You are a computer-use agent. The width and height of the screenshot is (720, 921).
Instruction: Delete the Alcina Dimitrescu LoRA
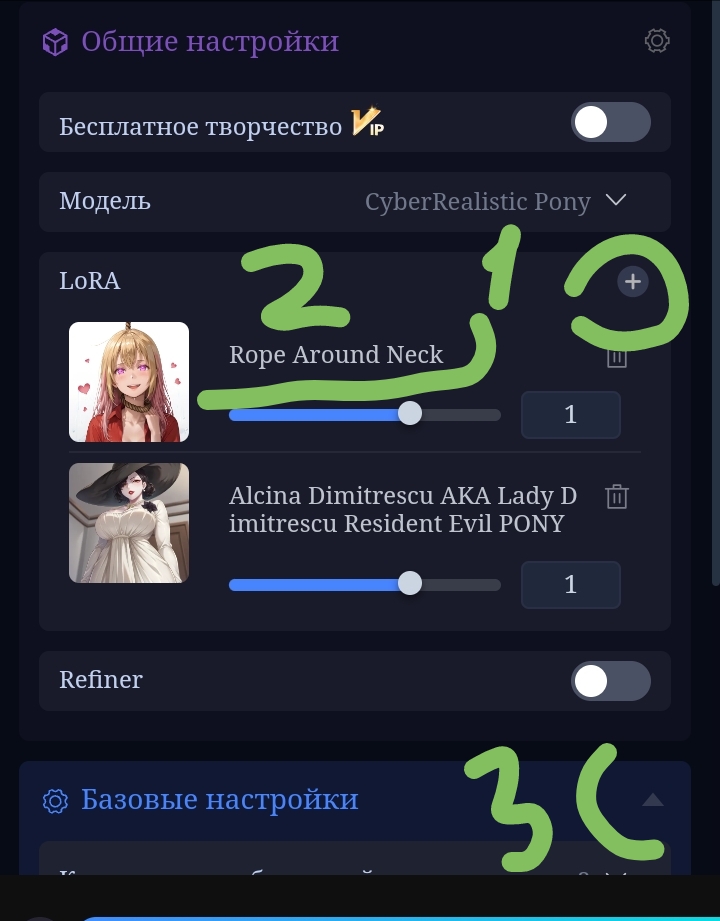point(617,497)
